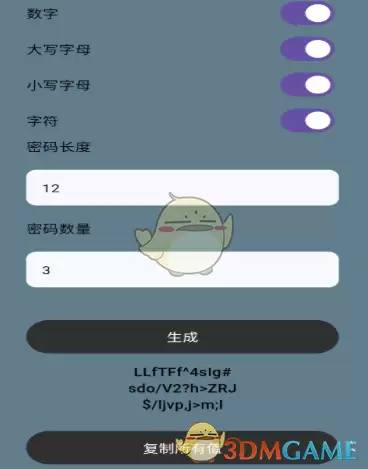
Task: Edit the 密码数量 field showing 3
Action: coord(182,269)
